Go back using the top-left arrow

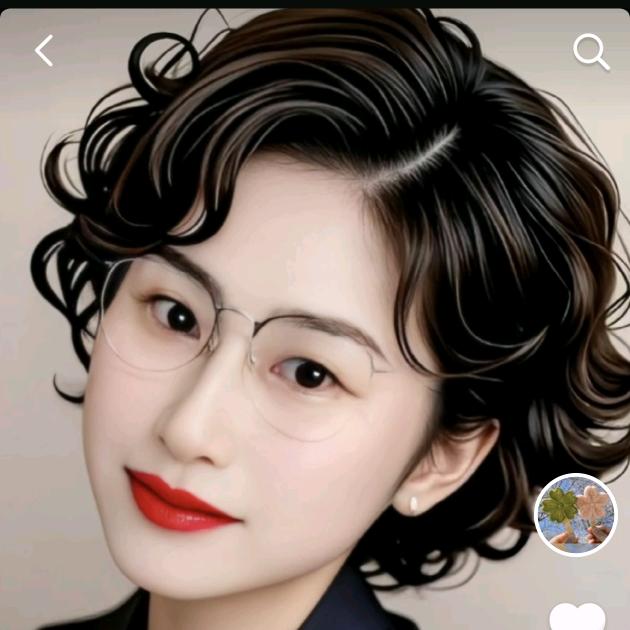tap(43, 51)
